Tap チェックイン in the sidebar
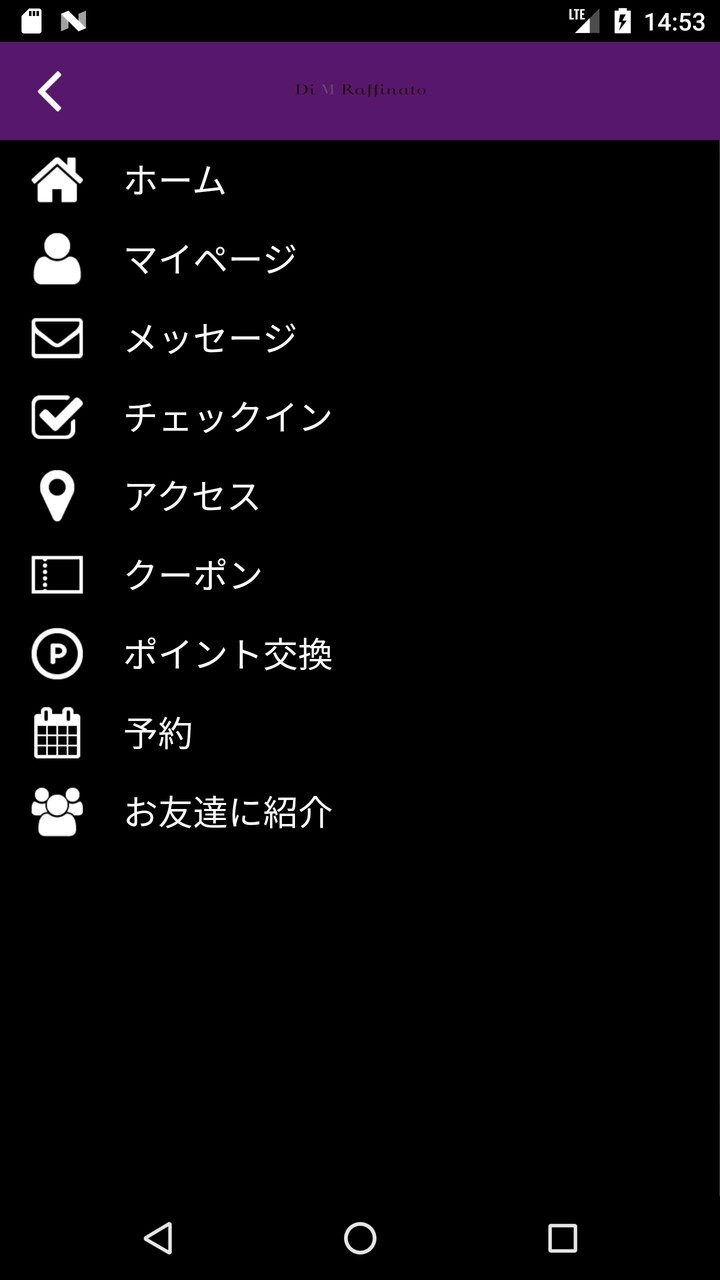This screenshot has height=1280, width=720. pyautogui.click(x=228, y=418)
